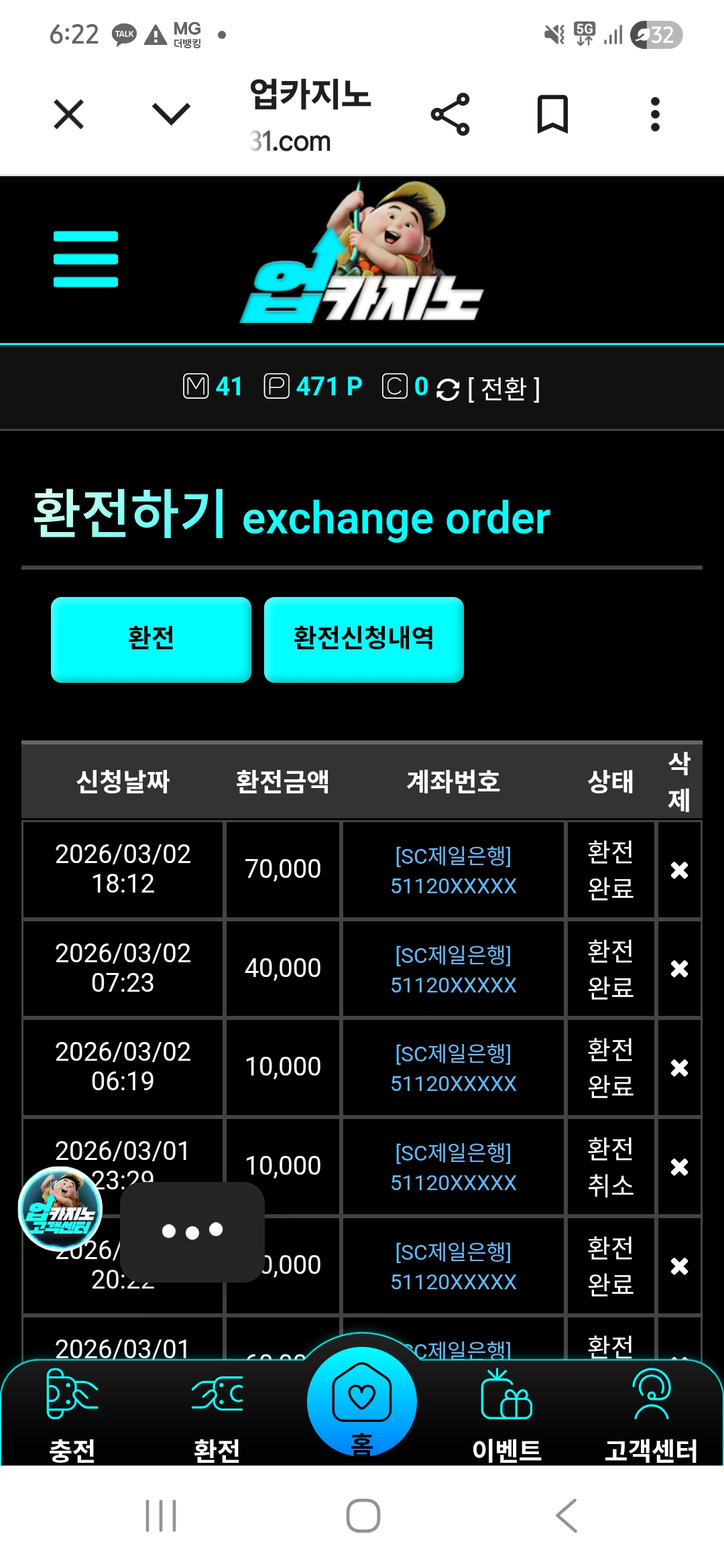724x1568 pixels.
Task: Select the 환전 button
Action: click(x=151, y=639)
